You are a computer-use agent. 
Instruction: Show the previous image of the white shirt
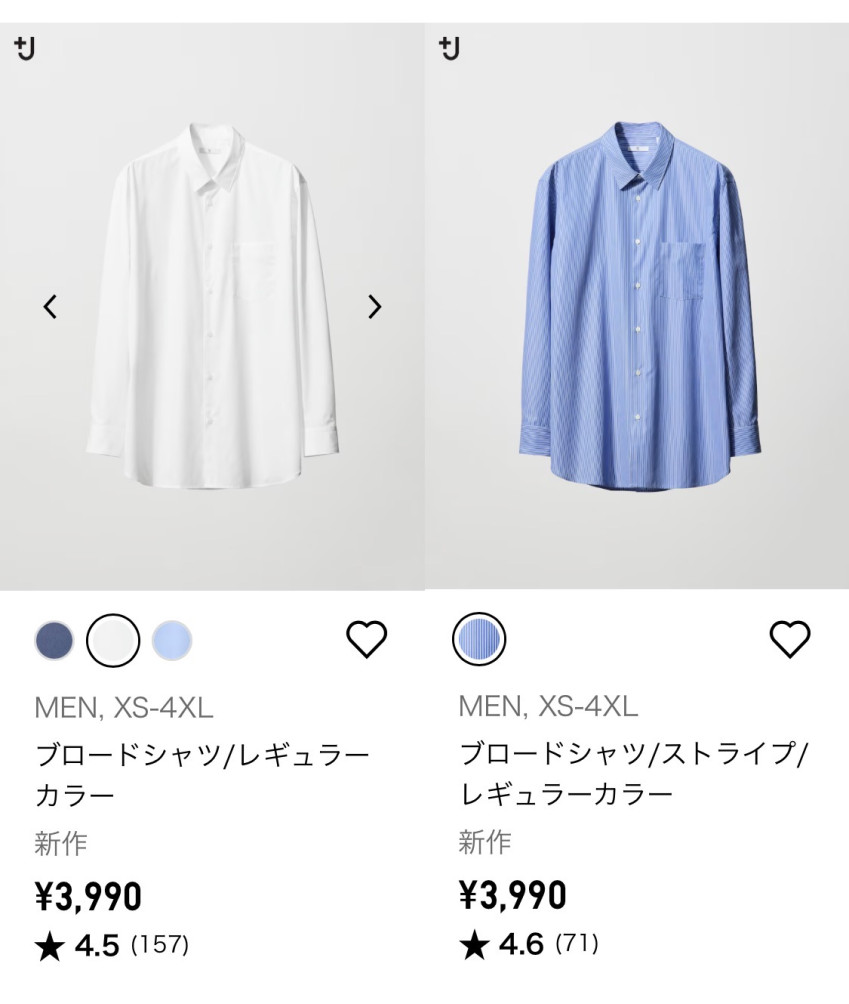click(50, 307)
